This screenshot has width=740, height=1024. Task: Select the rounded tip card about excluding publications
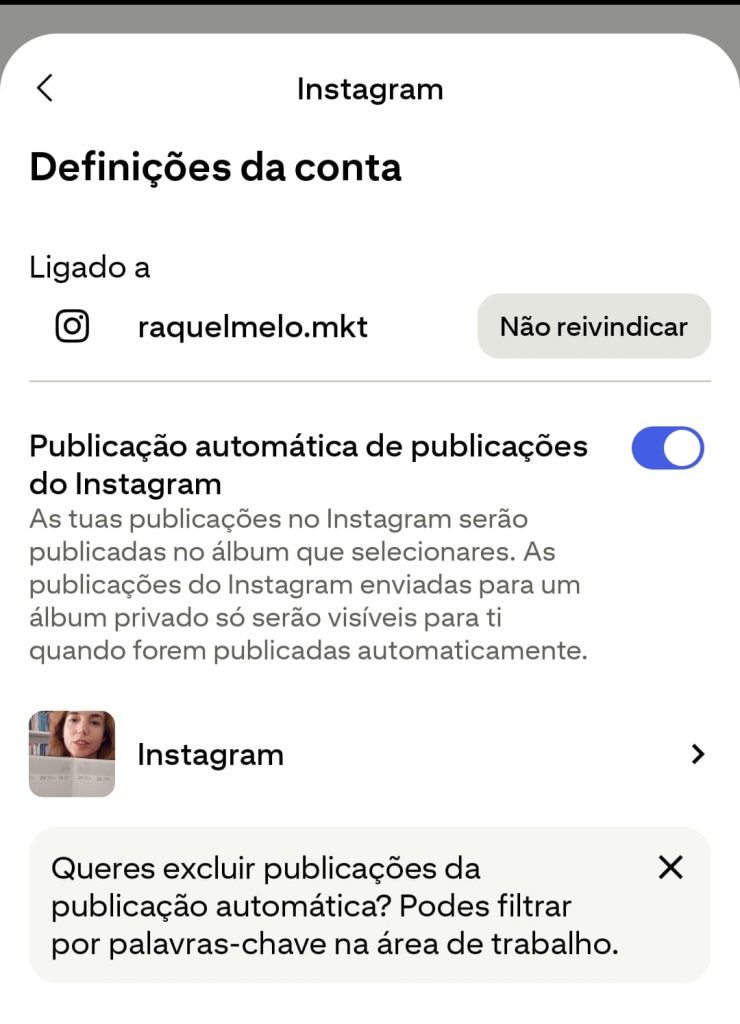coord(370,903)
